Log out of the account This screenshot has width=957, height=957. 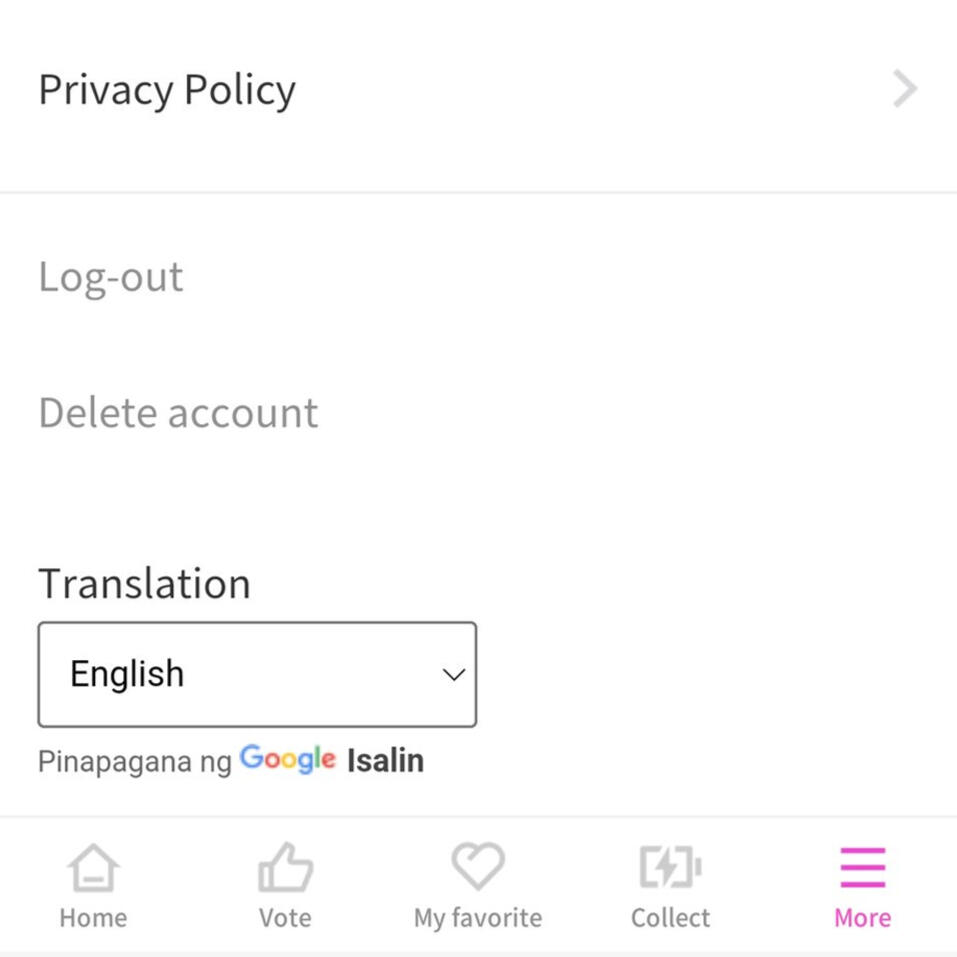pyautogui.click(x=111, y=277)
